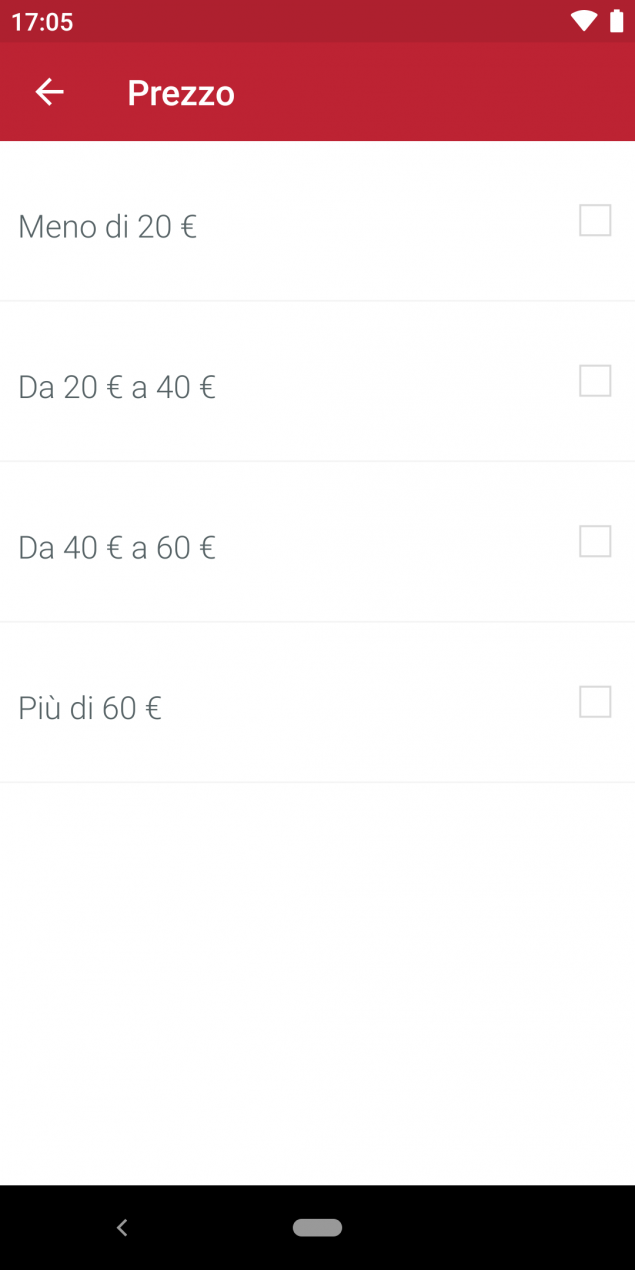
Task: Go back using the app bar arrow
Action: (x=49, y=92)
